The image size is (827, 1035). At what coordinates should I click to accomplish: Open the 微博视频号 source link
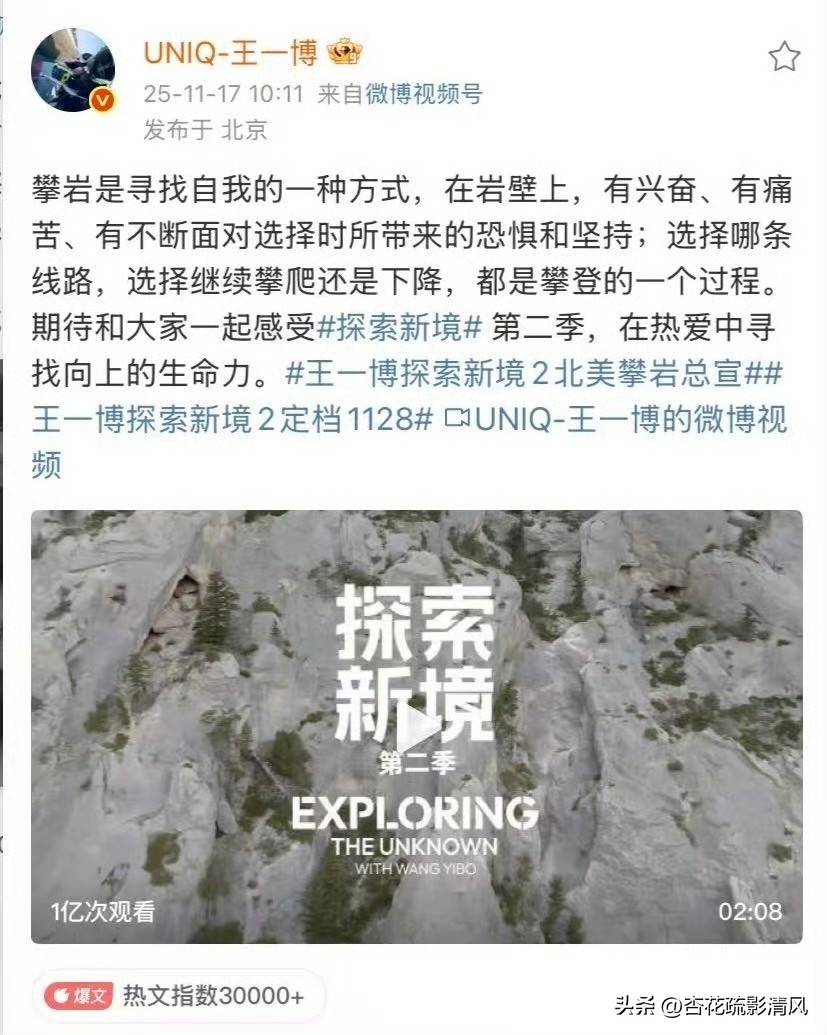[423, 95]
